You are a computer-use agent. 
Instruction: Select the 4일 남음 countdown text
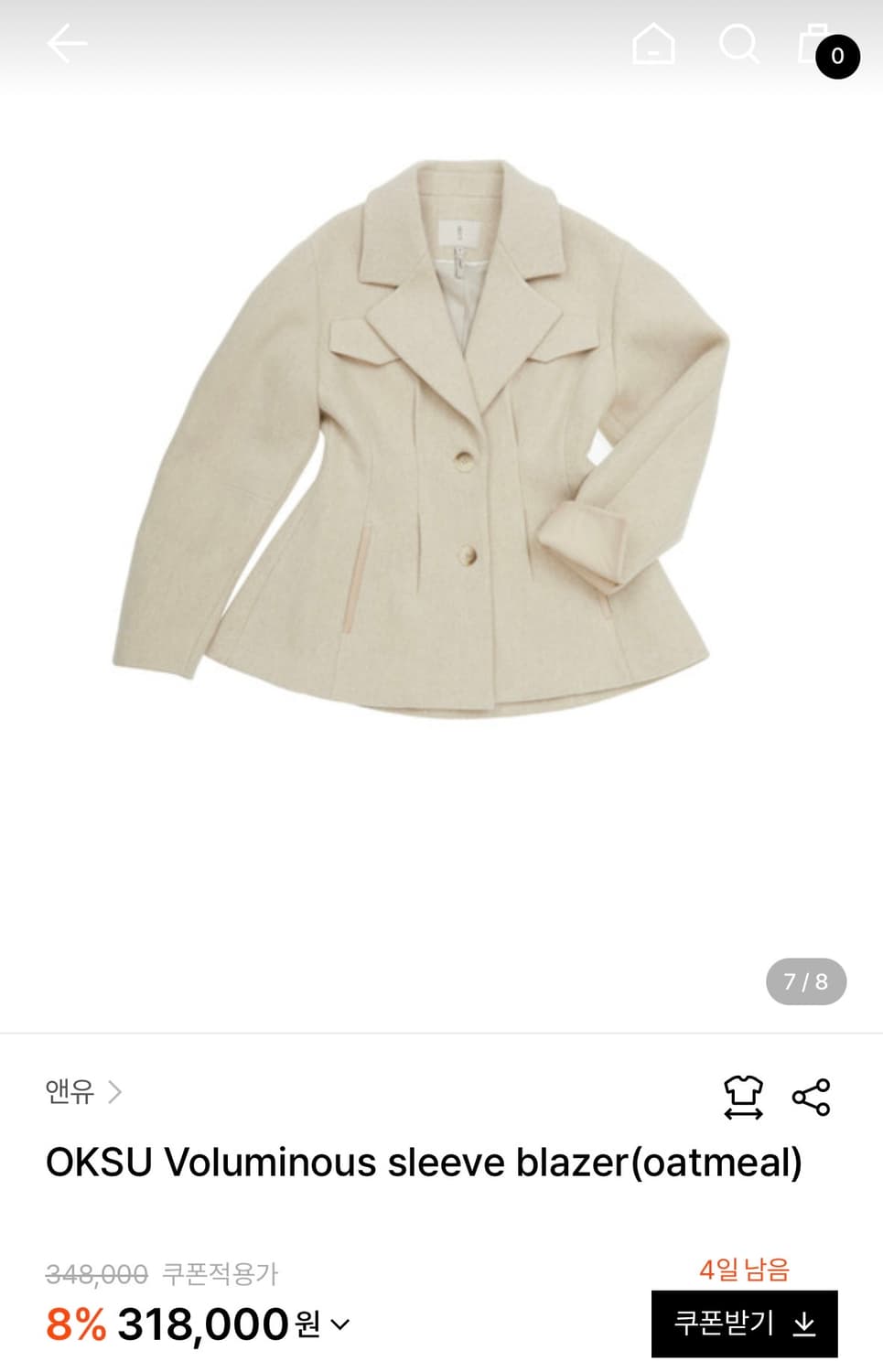point(746,1270)
